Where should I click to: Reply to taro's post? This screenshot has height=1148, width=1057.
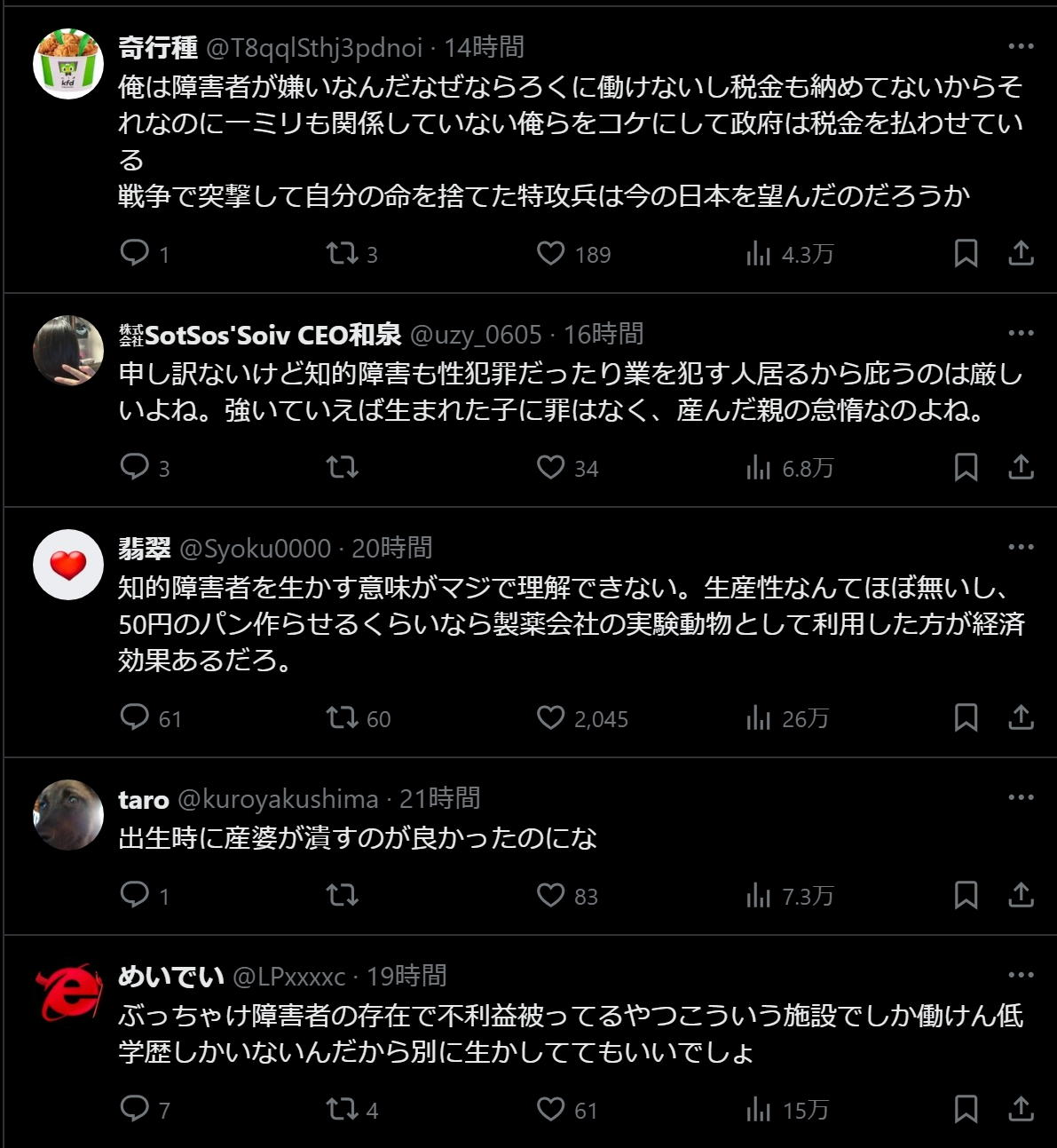click(x=135, y=895)
